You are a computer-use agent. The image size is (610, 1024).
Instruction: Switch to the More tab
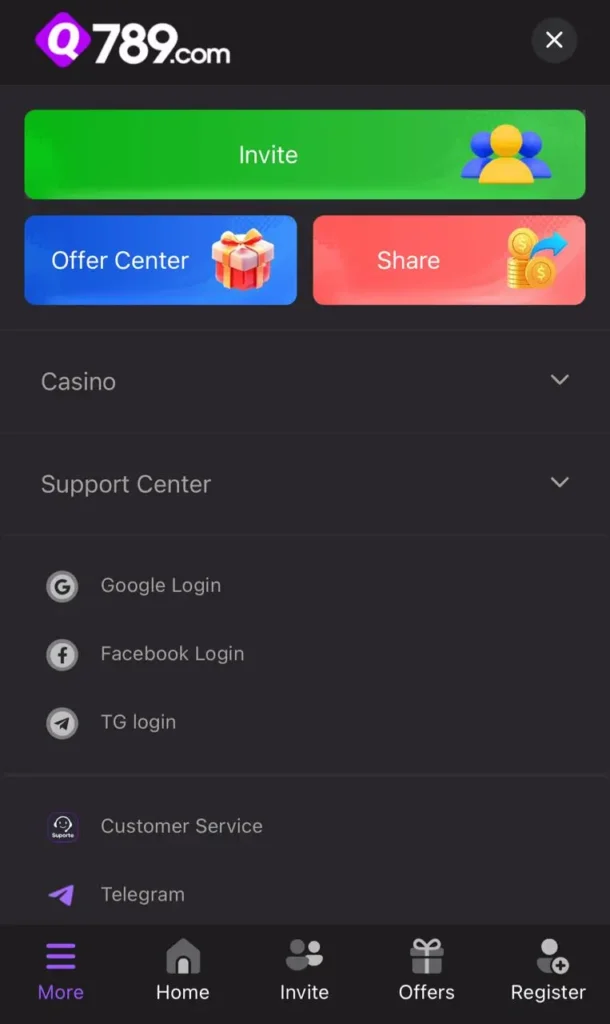coord(61,971)
